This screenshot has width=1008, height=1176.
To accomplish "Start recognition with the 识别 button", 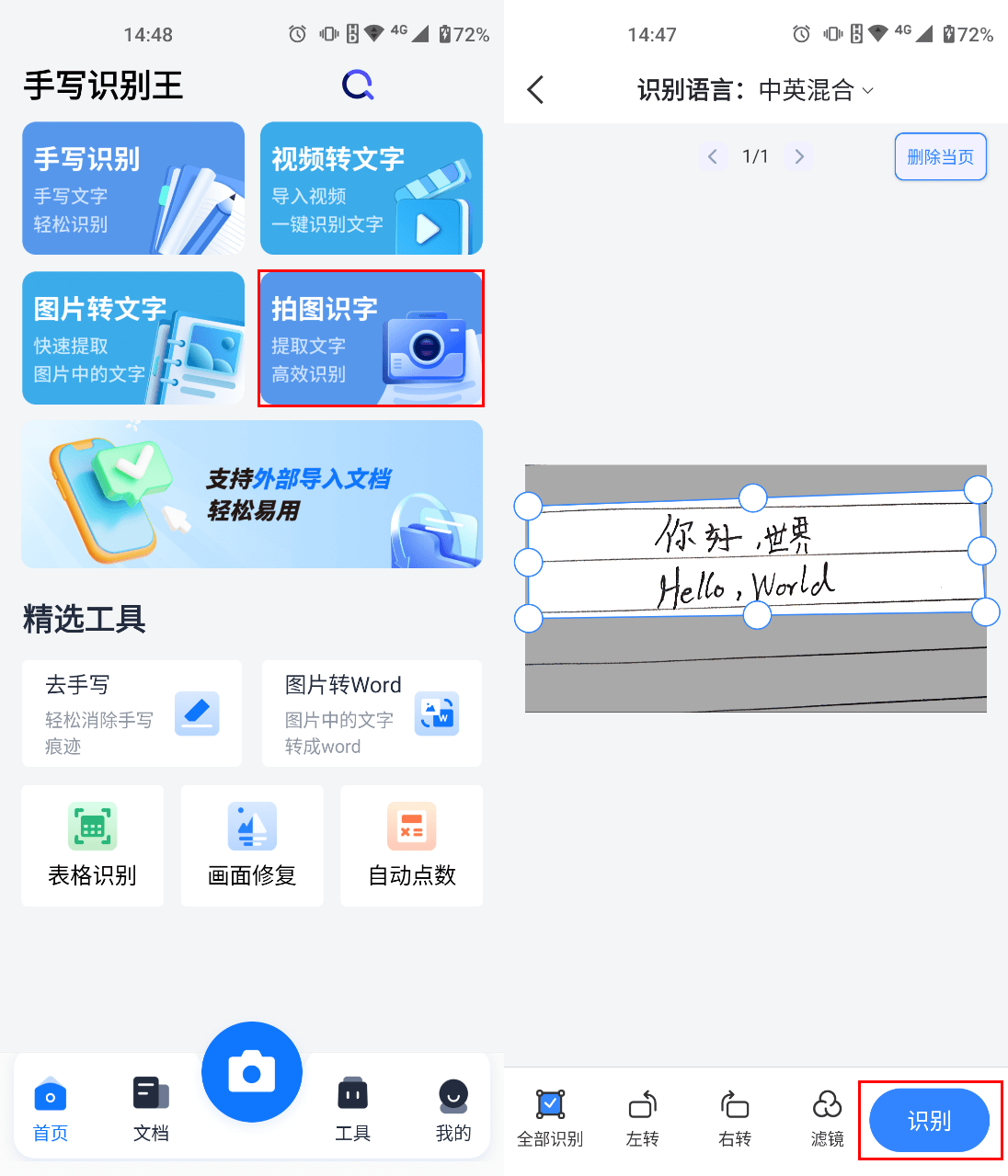I will [929, 1120].
